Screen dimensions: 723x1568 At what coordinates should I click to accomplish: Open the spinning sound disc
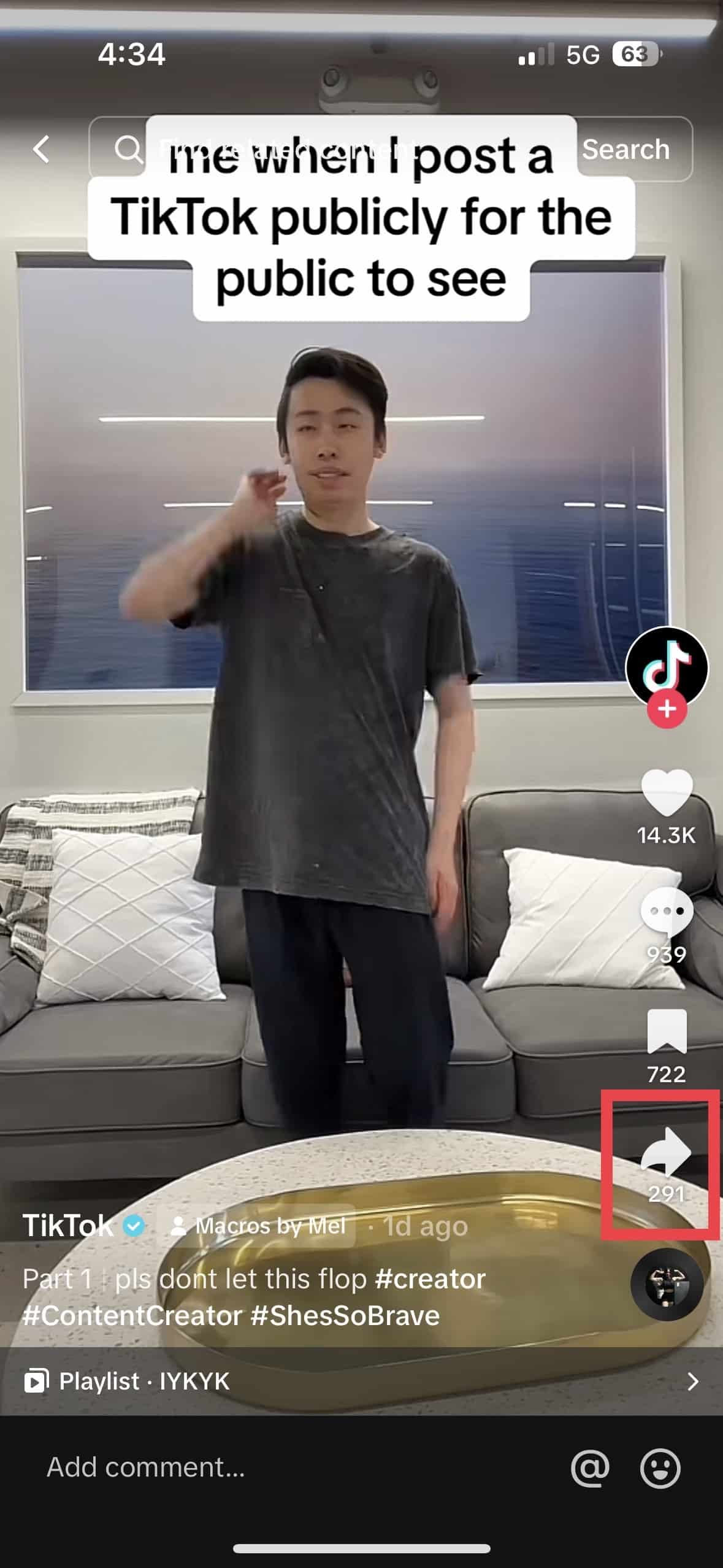(x=667, y=1284)
